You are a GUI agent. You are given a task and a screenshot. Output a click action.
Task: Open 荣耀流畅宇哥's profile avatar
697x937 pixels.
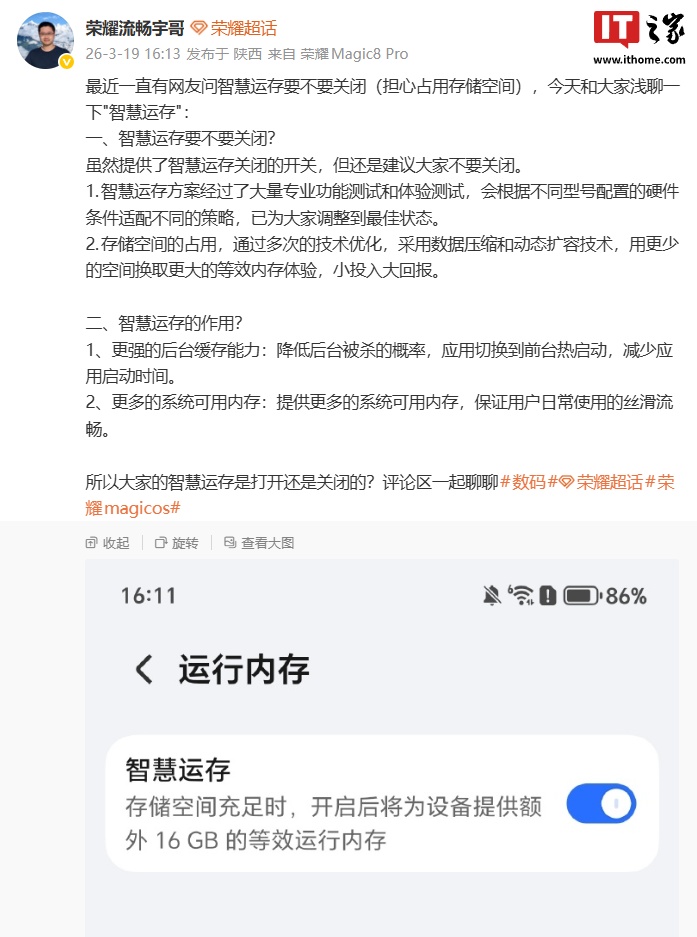pyautogui.click(x=45, y=41)
